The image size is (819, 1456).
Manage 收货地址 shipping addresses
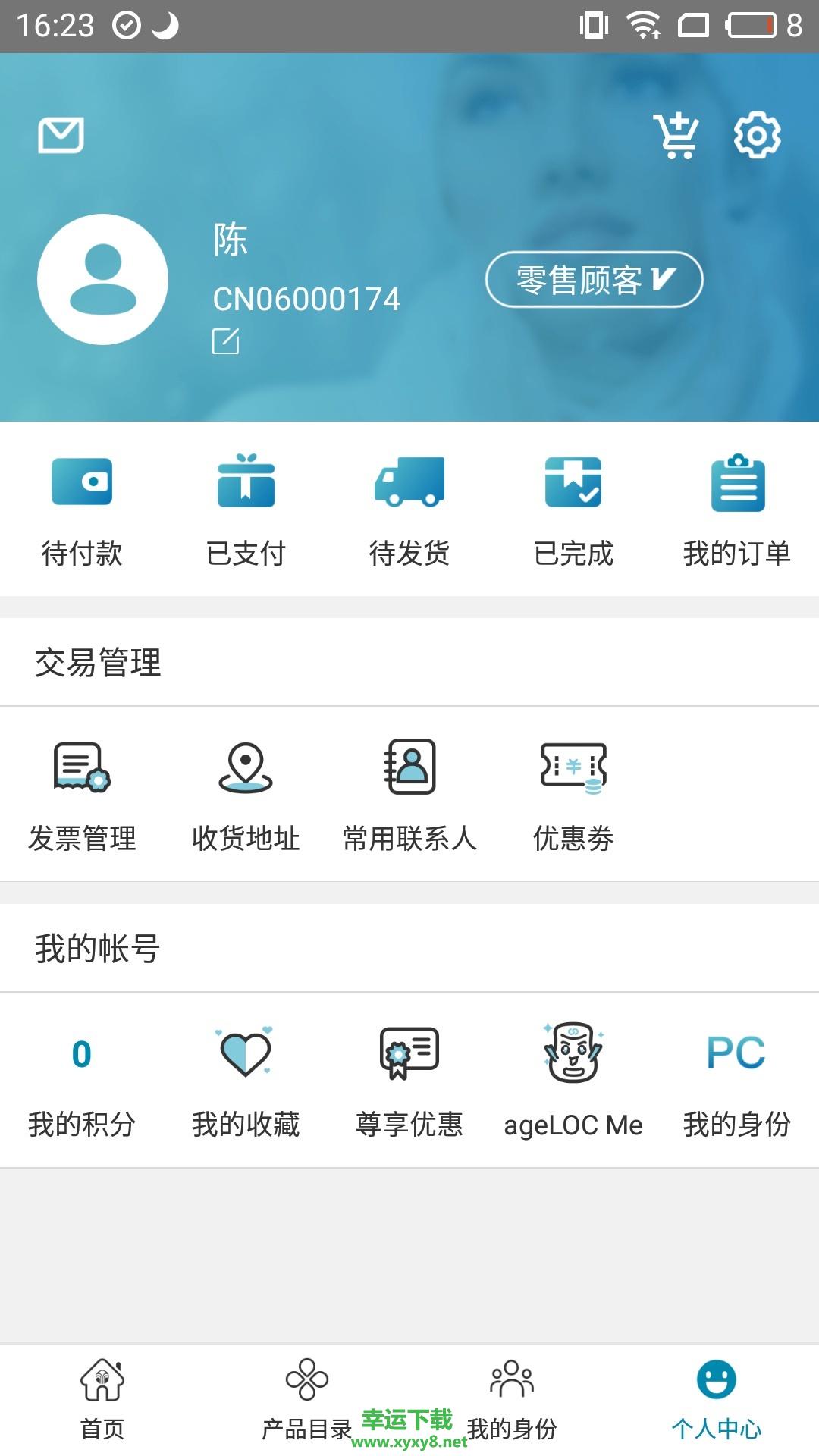pyautogui.click(x=246, y=793)
